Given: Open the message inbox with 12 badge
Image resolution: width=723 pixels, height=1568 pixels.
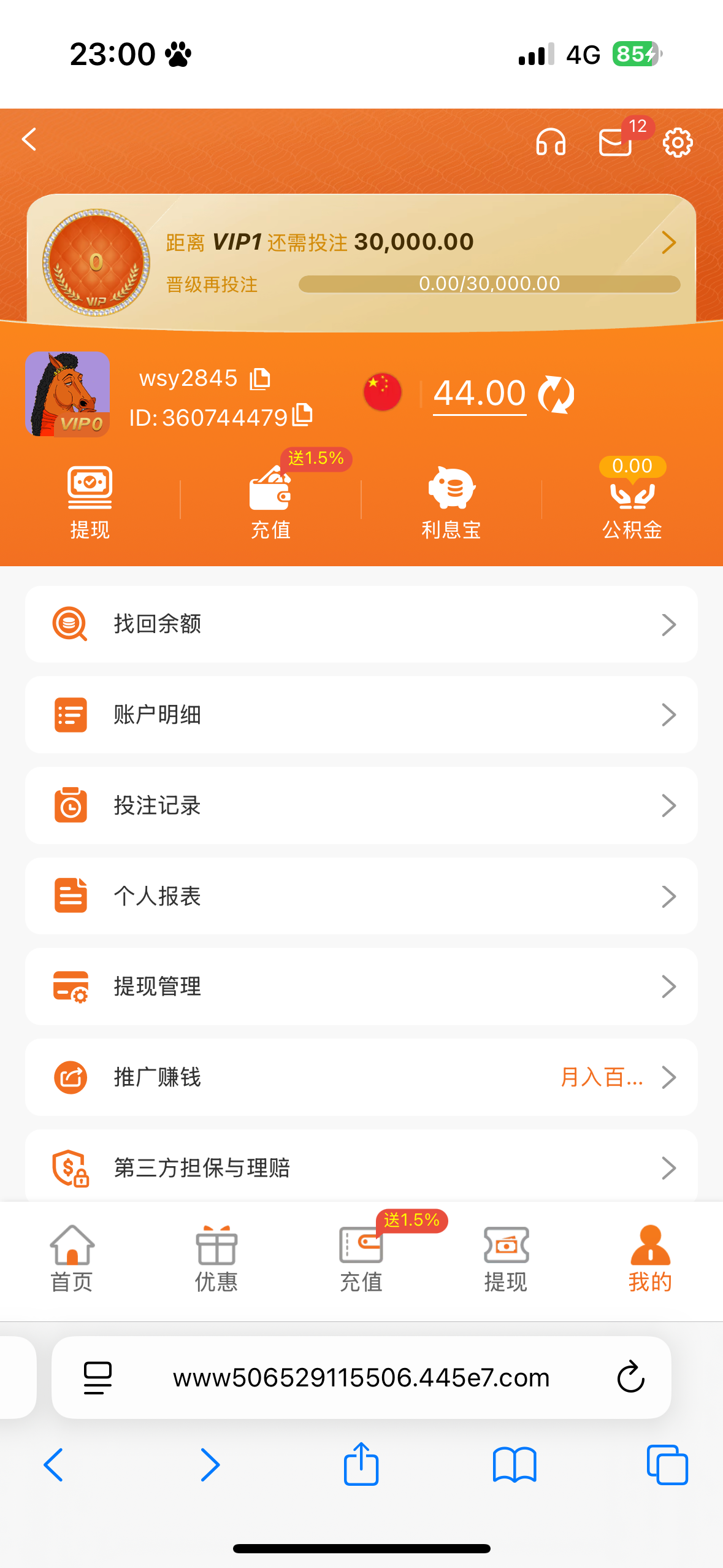Looking at the screenshot, I should pos(615,142).
